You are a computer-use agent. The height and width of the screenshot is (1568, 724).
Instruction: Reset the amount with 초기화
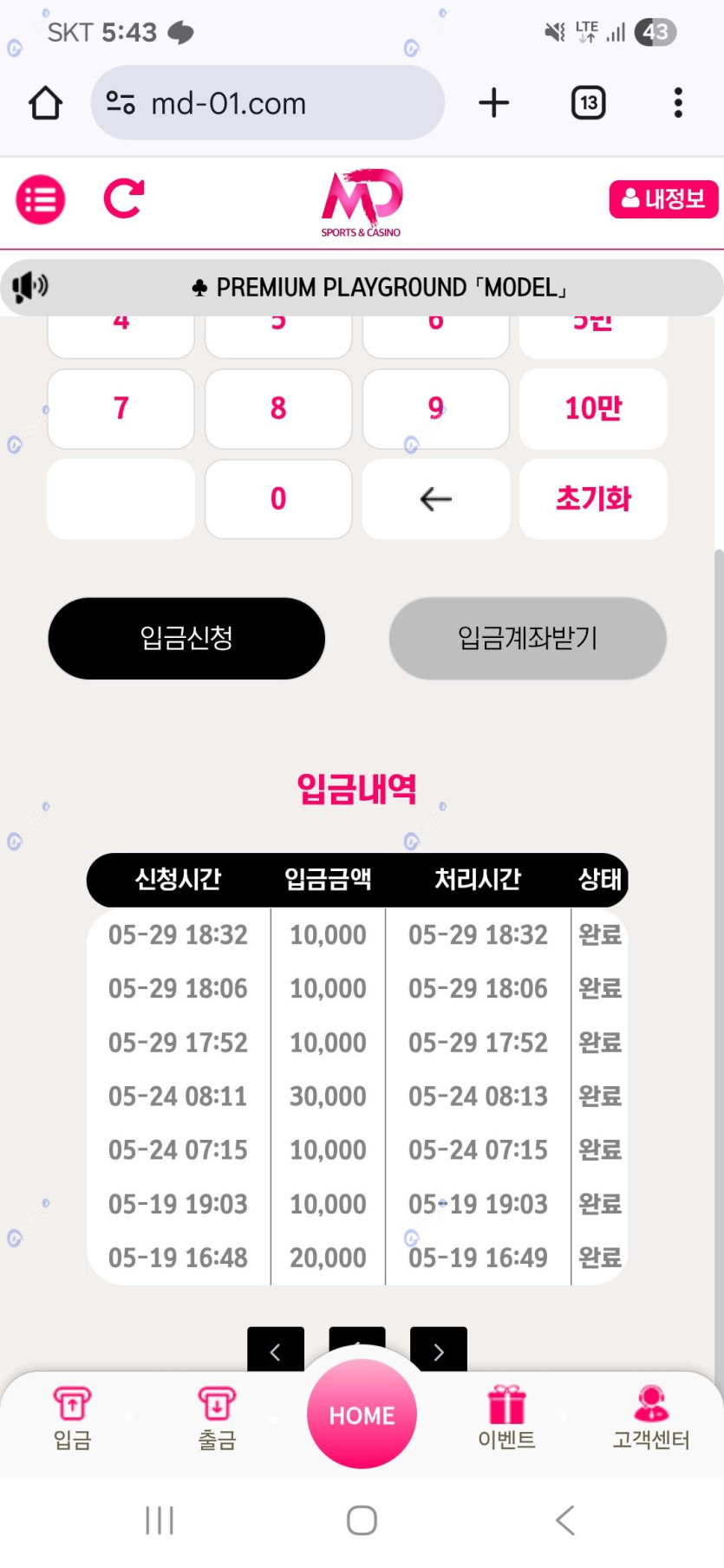[x=593, y=498]
